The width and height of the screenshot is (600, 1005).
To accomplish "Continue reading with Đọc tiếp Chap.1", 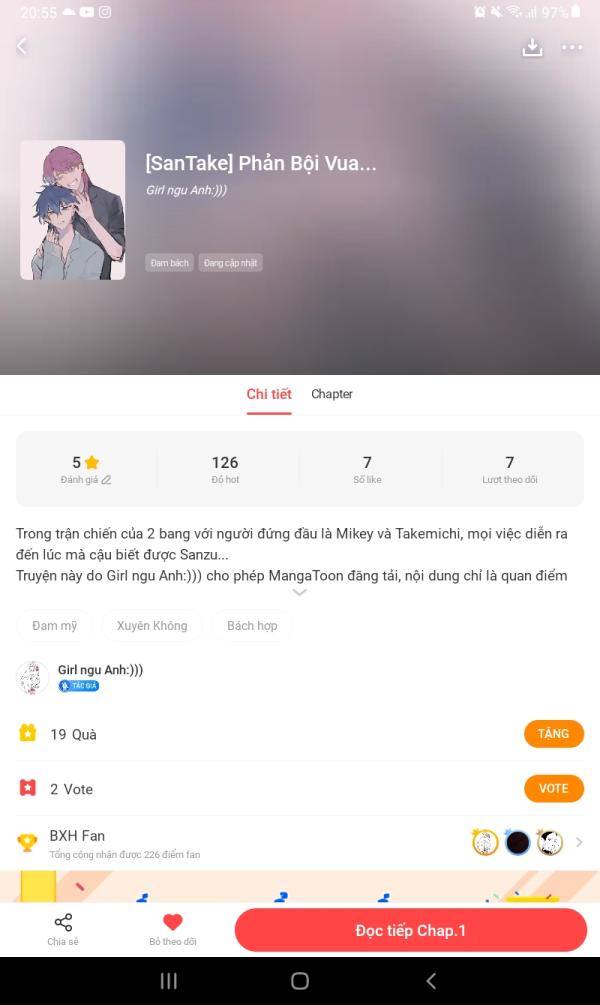I will 410,930.
